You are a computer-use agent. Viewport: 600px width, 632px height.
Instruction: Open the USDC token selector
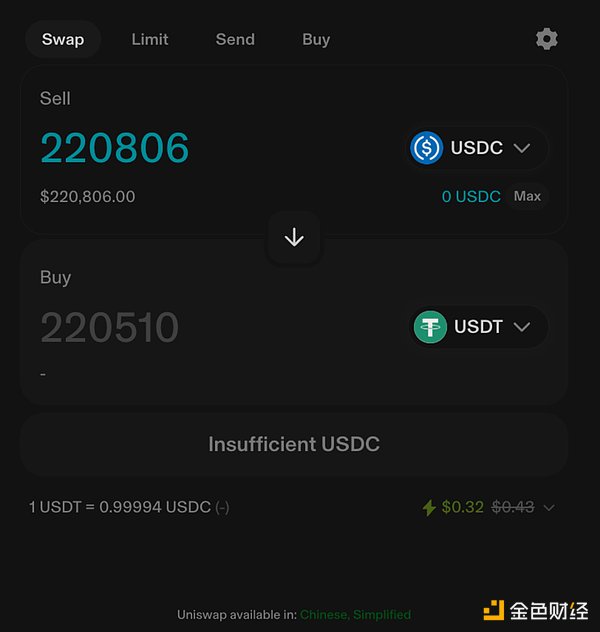(478, 148)
